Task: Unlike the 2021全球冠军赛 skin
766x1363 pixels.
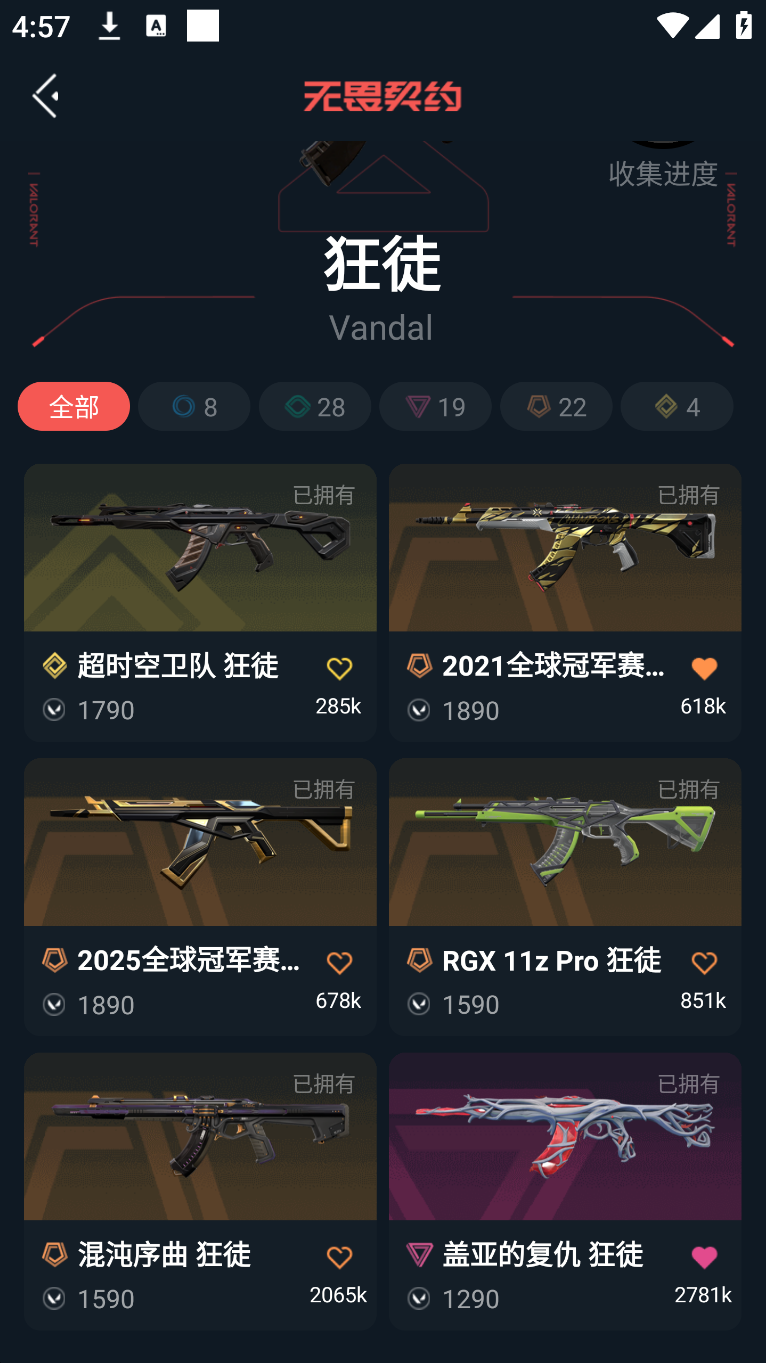Action: (x=704, y=668)
